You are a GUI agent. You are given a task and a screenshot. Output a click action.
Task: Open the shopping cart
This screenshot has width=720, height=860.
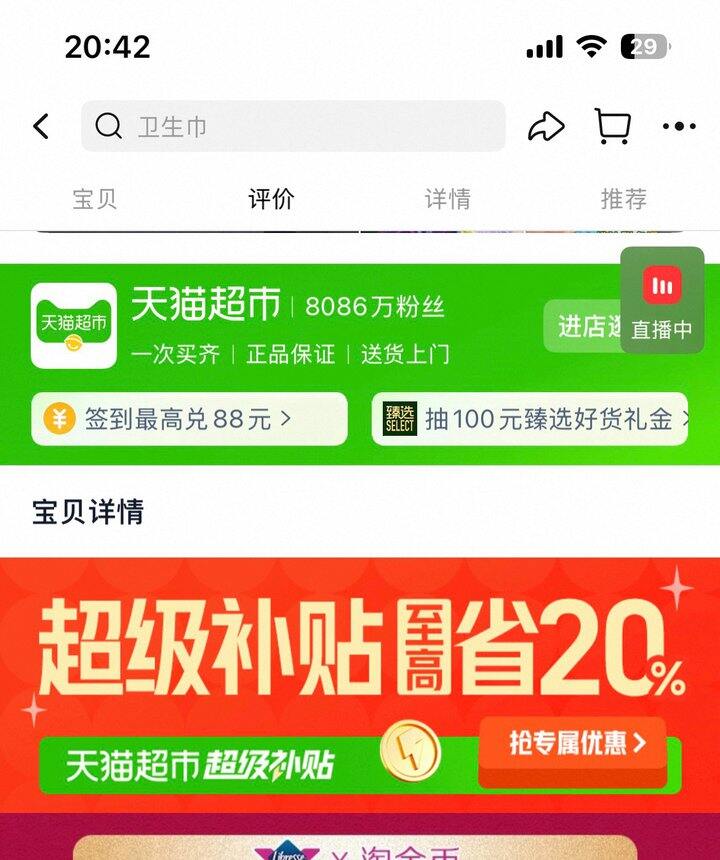pyautogui.click(x=613, y=126)
